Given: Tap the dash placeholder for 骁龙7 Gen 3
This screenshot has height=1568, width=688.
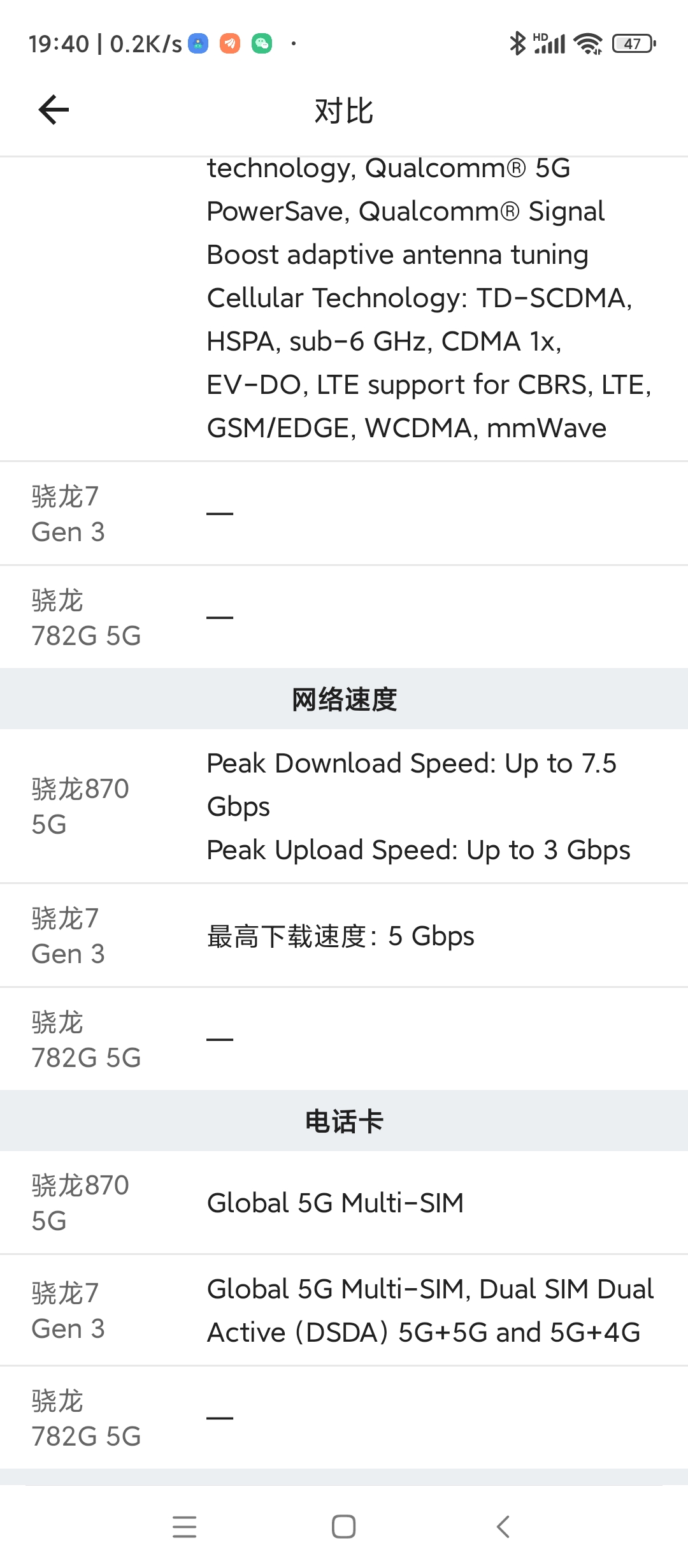Looking at the screenshot, I should tap(220, 513).
